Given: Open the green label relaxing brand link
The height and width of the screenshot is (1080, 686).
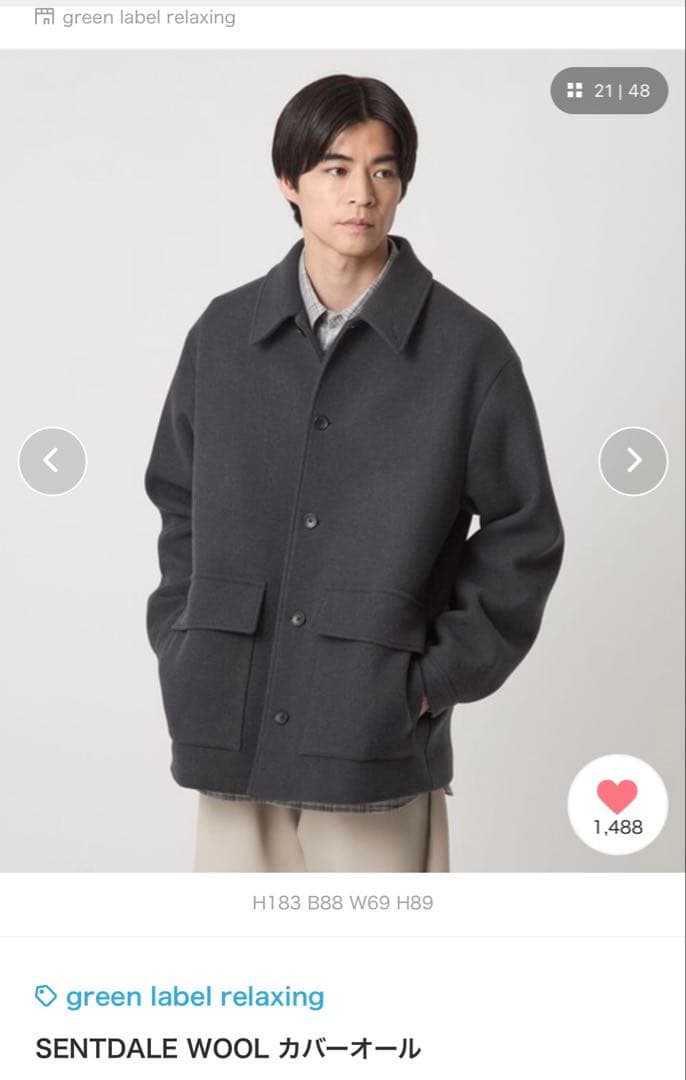Looking at the screenshot, I should pyautogui.click(x=194, y=997).
